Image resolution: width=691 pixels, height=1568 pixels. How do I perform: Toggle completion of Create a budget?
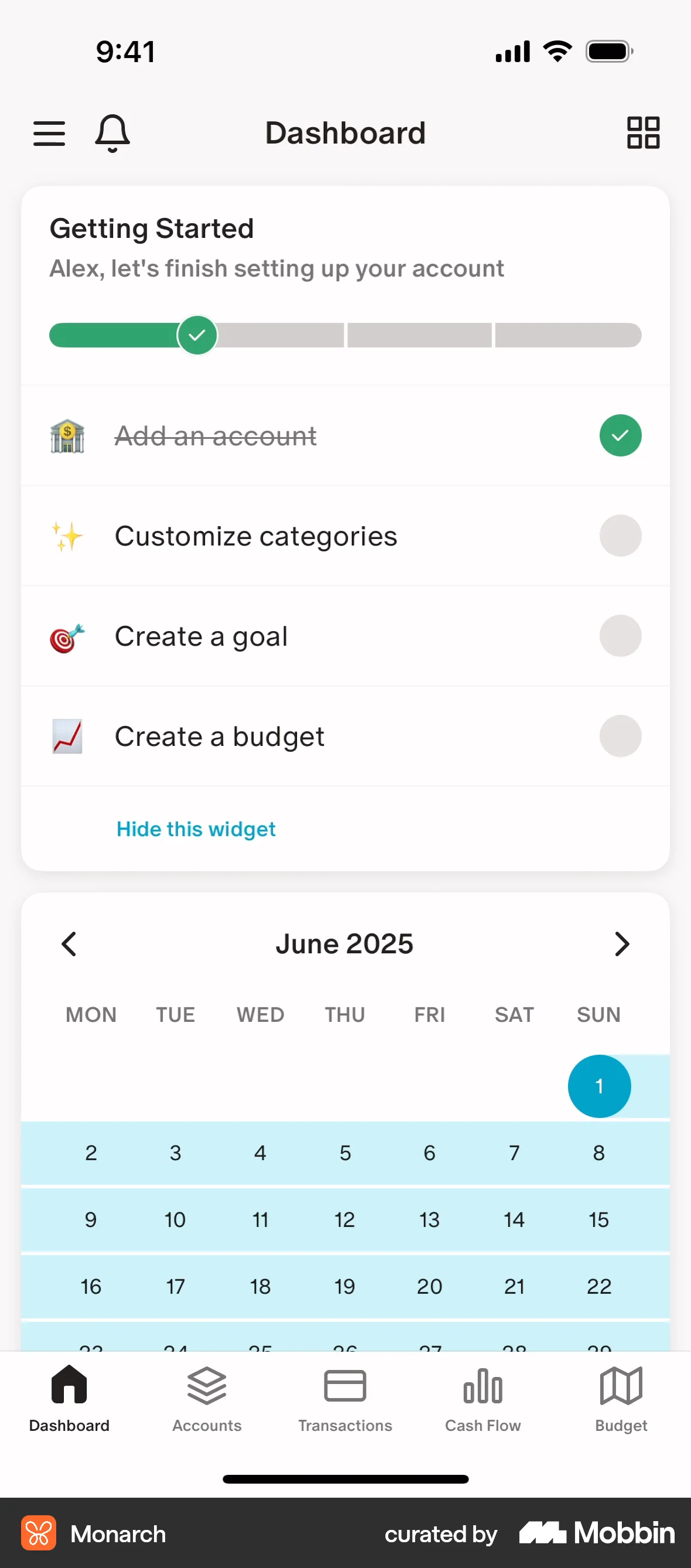(x=620, y=736)
